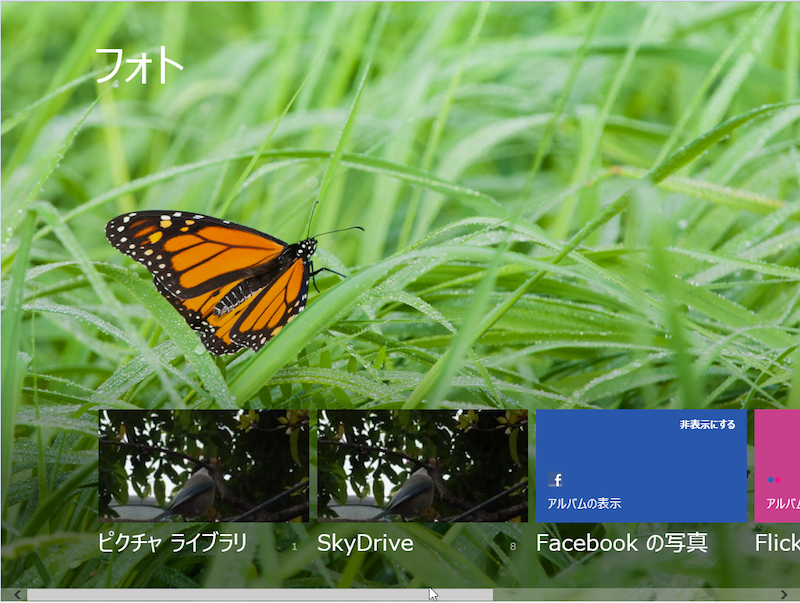Click the scrollbar's right arrow

tap(783, 595)
